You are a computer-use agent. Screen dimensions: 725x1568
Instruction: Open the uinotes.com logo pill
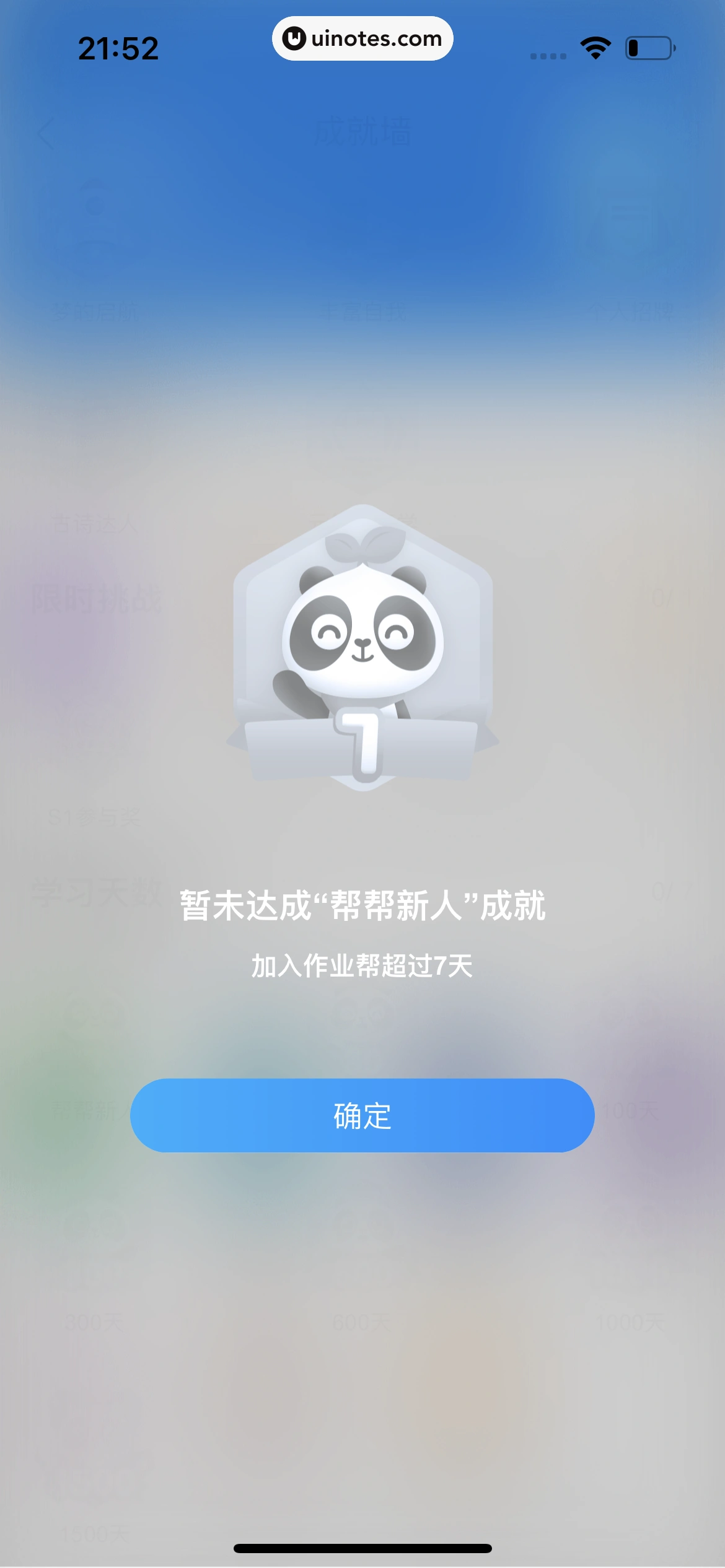pyautogui.click(x=362, y=38)
